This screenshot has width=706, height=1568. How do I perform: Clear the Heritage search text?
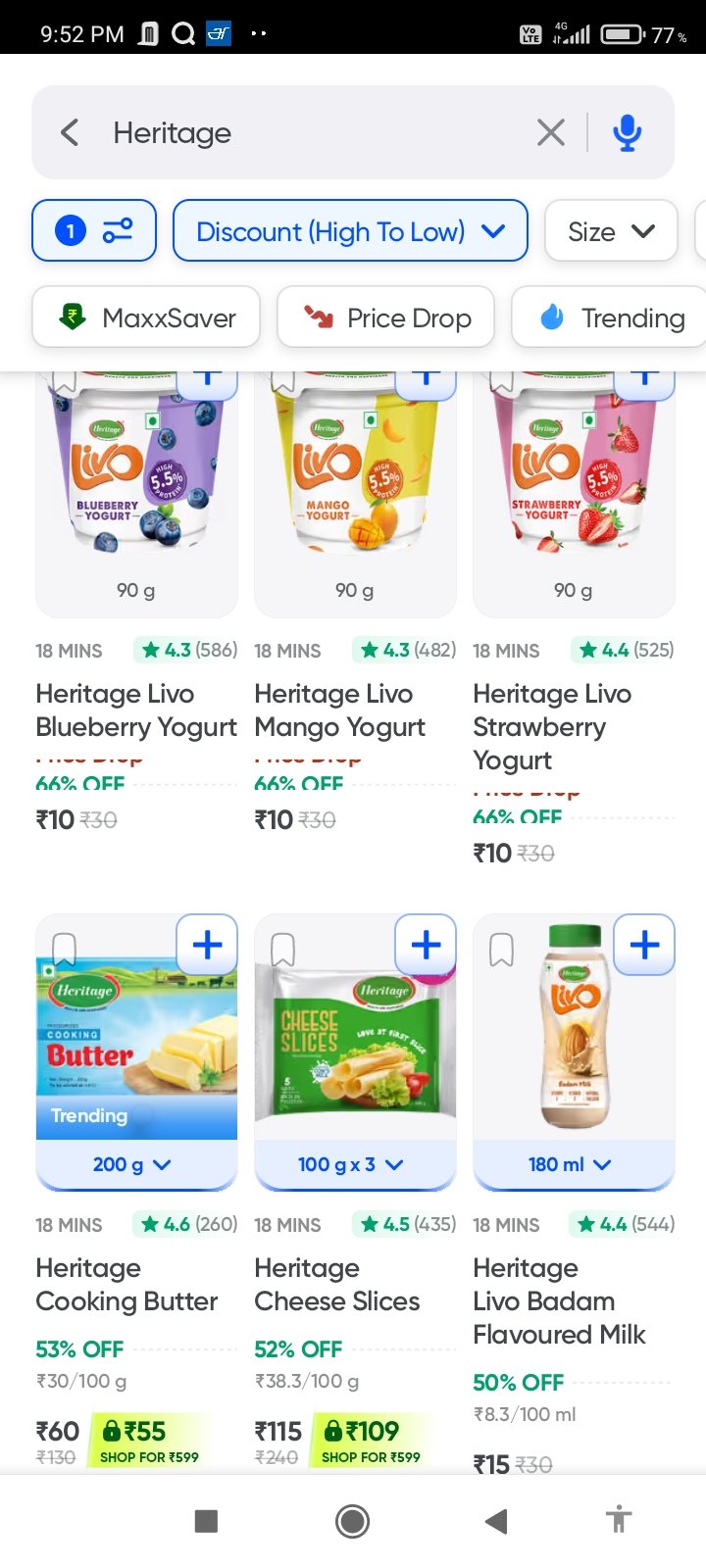click(551, 132)
